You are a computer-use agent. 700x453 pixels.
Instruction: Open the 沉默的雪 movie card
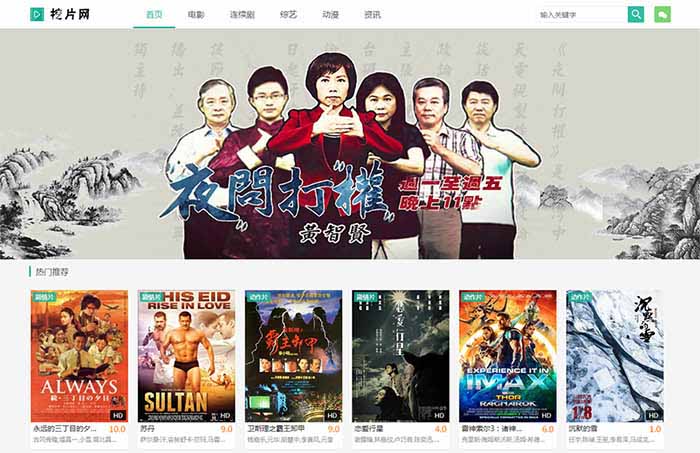pyautogui.click(x=614, y=356)
